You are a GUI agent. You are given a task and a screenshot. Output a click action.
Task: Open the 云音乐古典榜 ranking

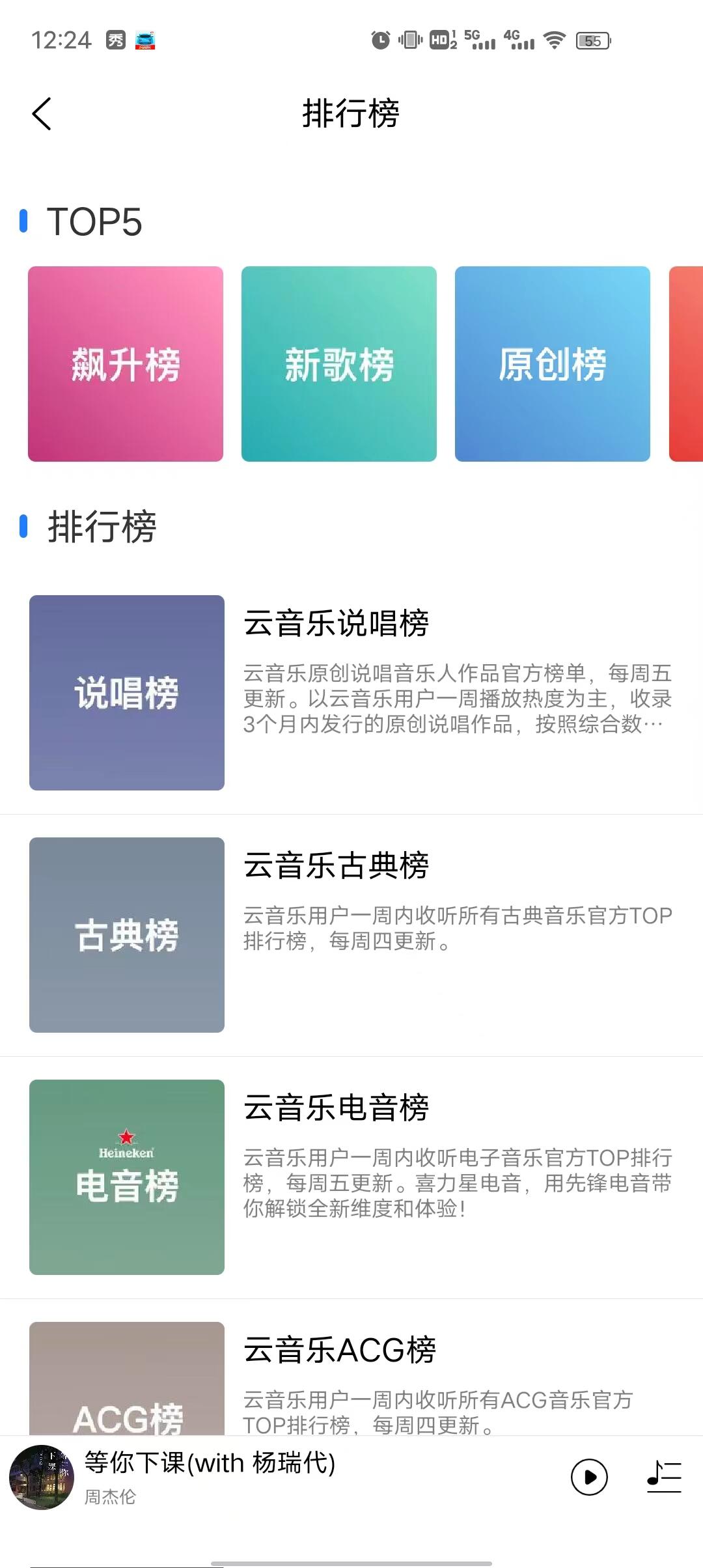pyautogui.click(x=351, y=935)
